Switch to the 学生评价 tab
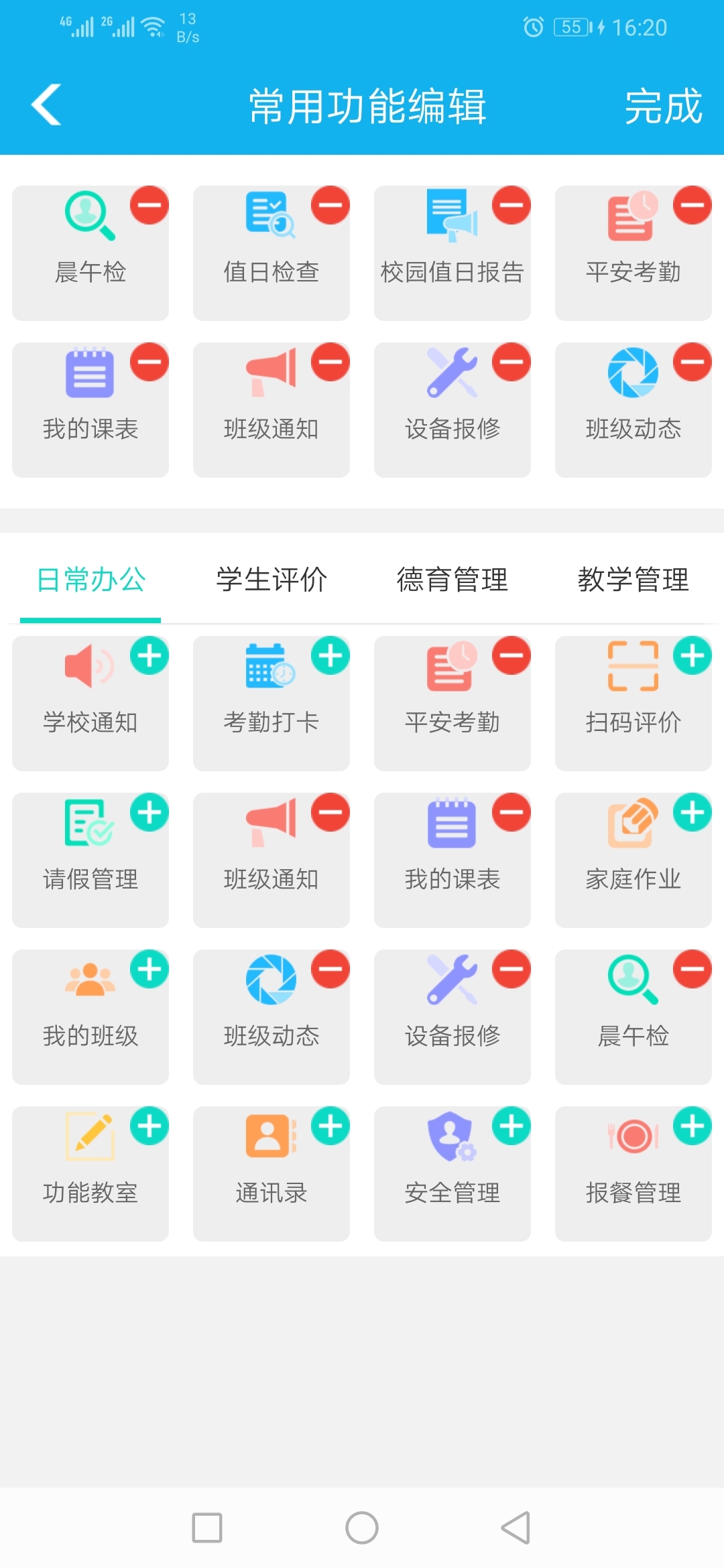Viewport: 724px width, 1568px height. click(x=271, y=582)
